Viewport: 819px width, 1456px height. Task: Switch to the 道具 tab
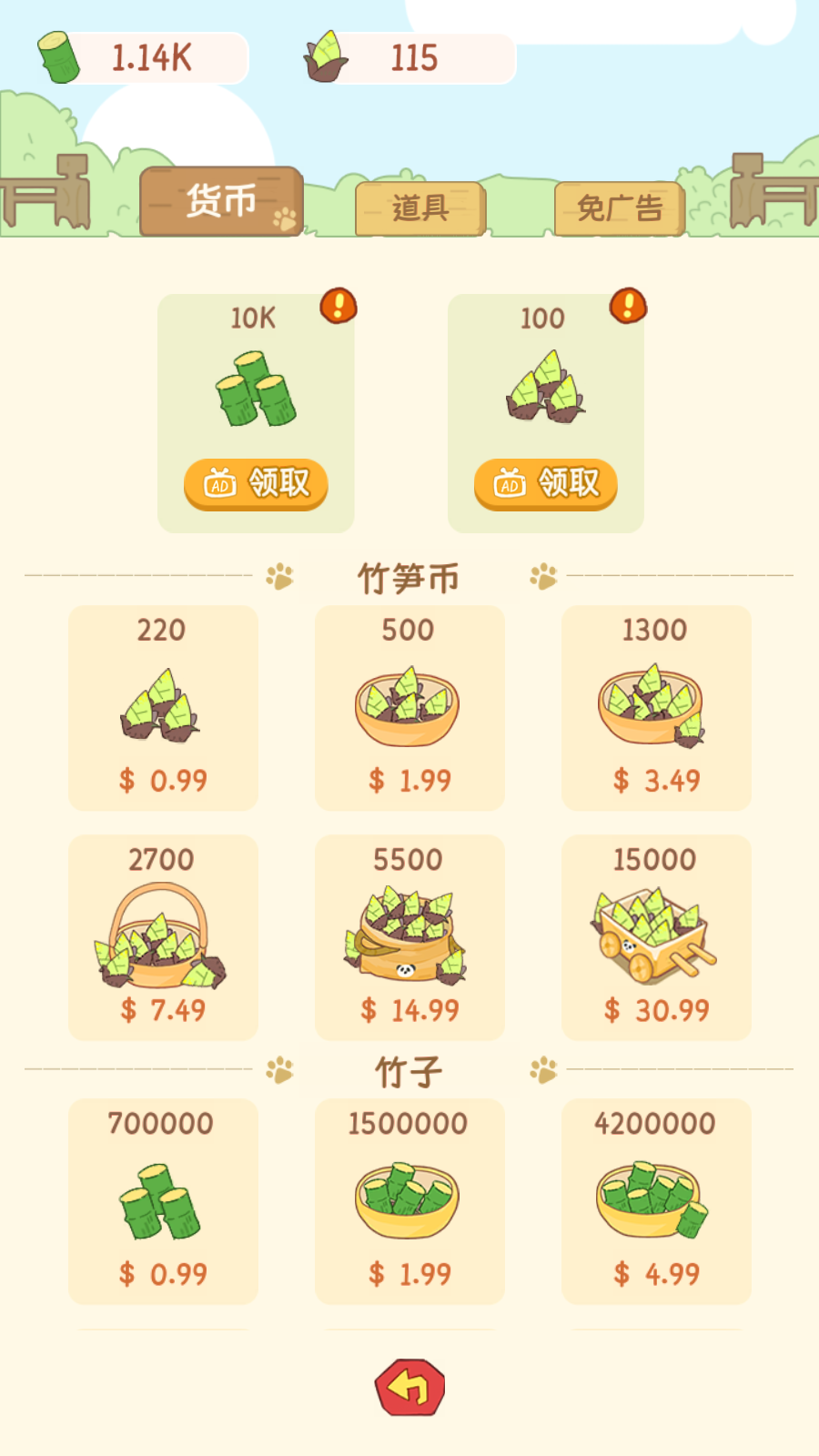pyautogui.click(x=420, y=208)
